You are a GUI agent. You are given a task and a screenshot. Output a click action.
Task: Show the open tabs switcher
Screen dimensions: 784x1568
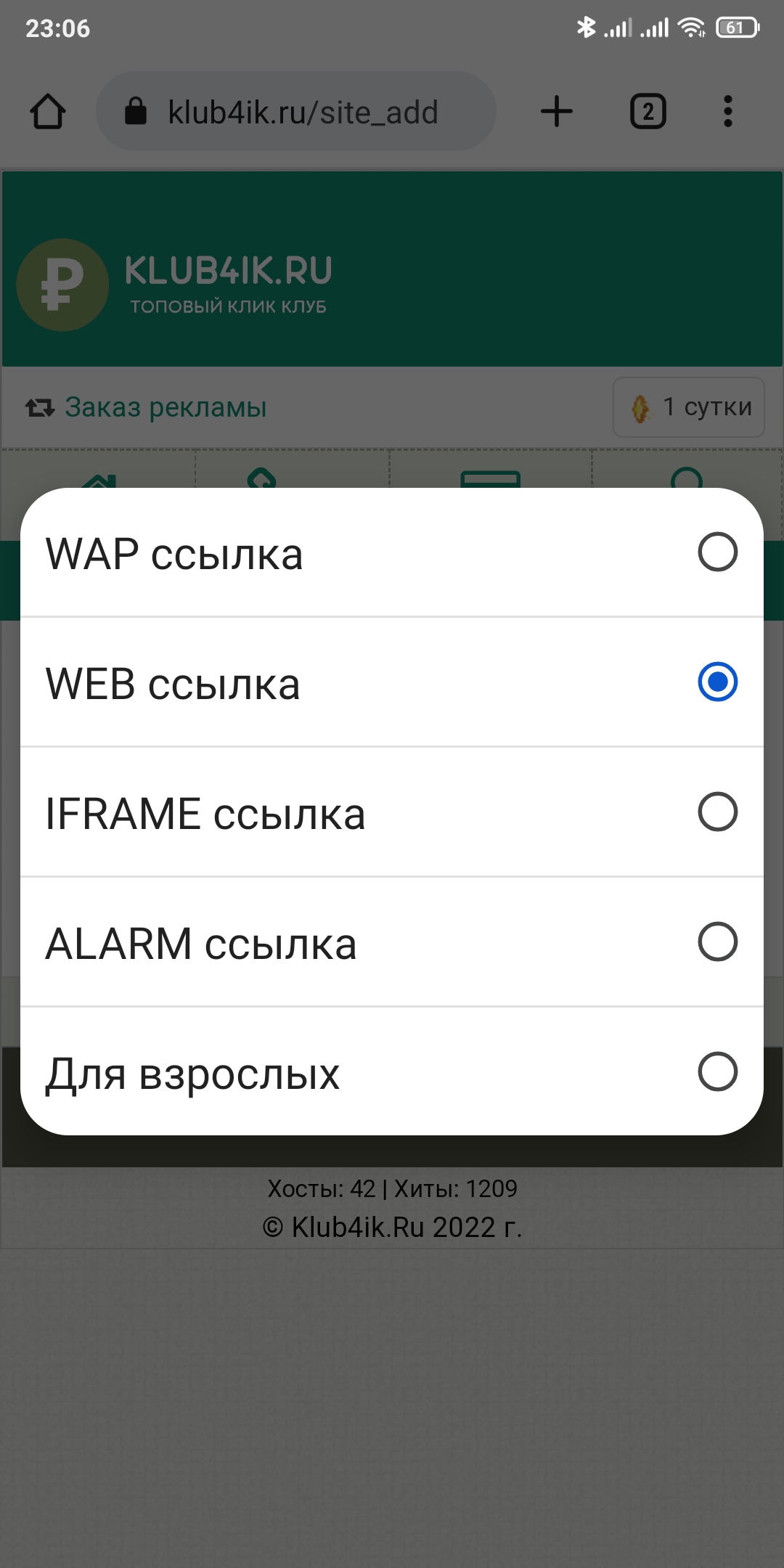coord(648,112)
